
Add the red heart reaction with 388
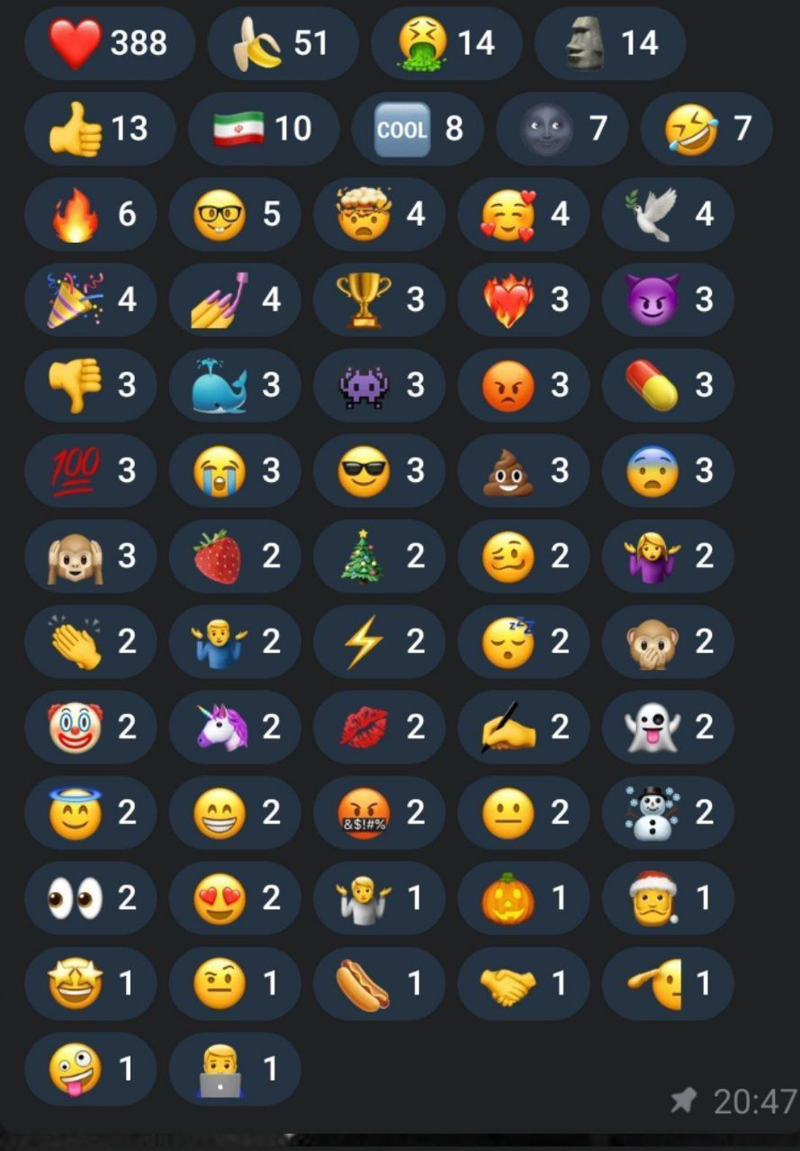tap(109, 43)
